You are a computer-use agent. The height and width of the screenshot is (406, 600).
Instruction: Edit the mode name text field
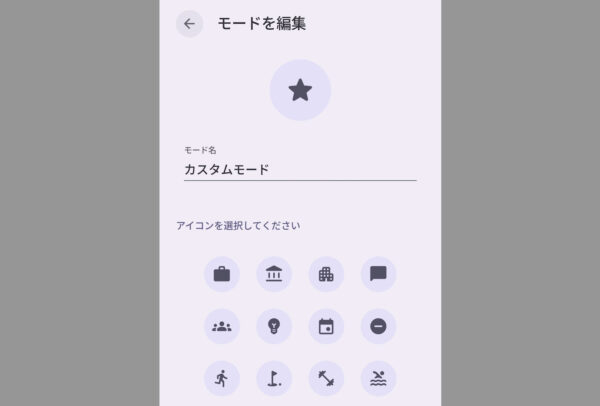[x=299, y=170]
